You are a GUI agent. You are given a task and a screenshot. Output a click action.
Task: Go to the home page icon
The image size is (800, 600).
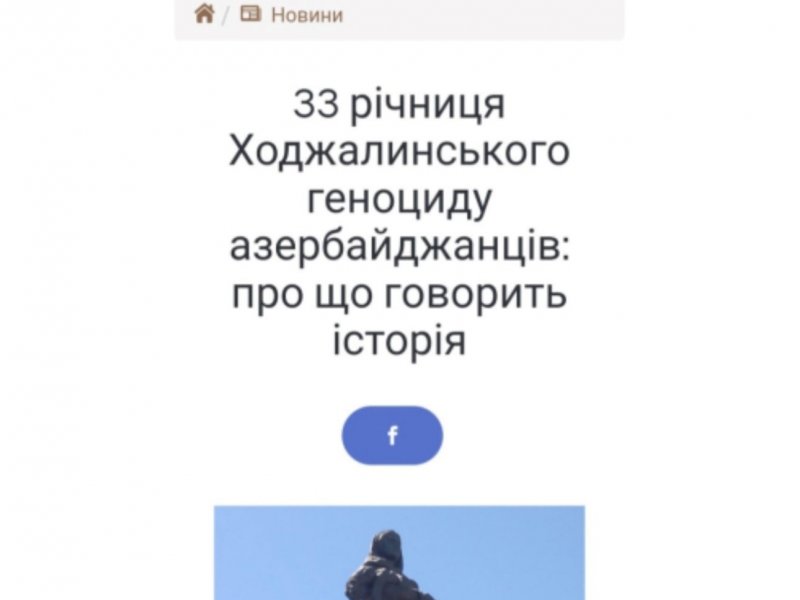tap(204, 14)
